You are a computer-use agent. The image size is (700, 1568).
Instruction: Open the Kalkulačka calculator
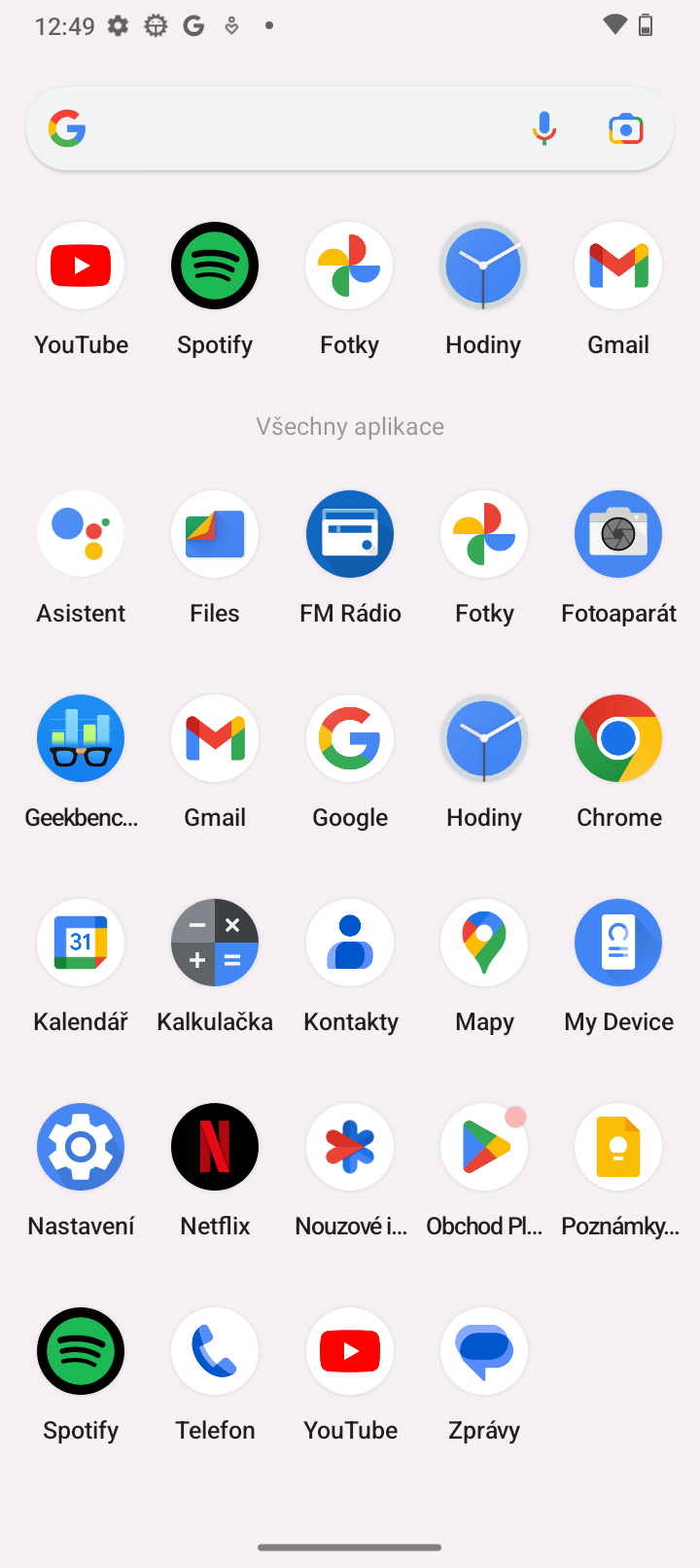click(214, 943)
